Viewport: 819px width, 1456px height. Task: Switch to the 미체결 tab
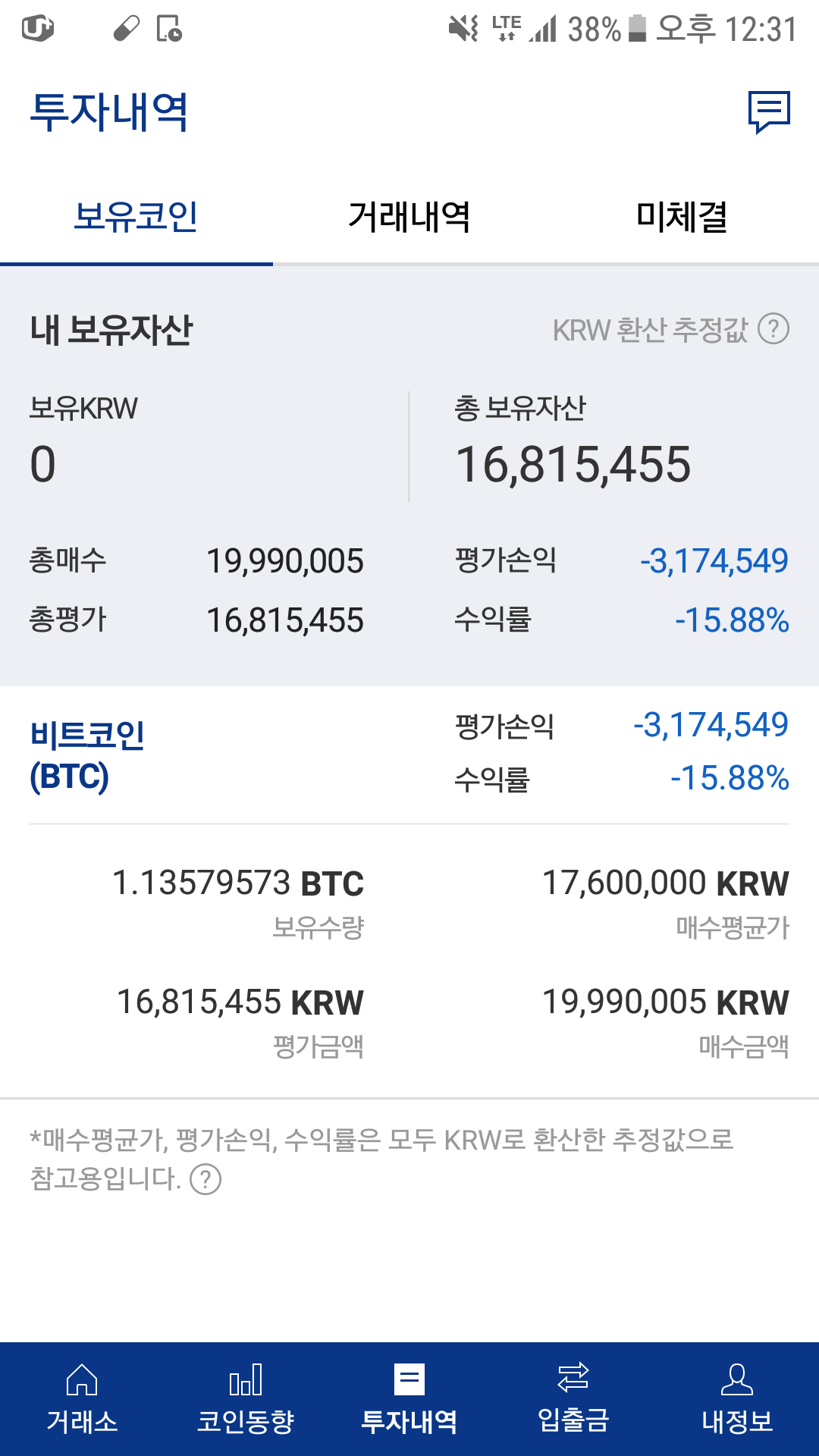click(682, 218)
